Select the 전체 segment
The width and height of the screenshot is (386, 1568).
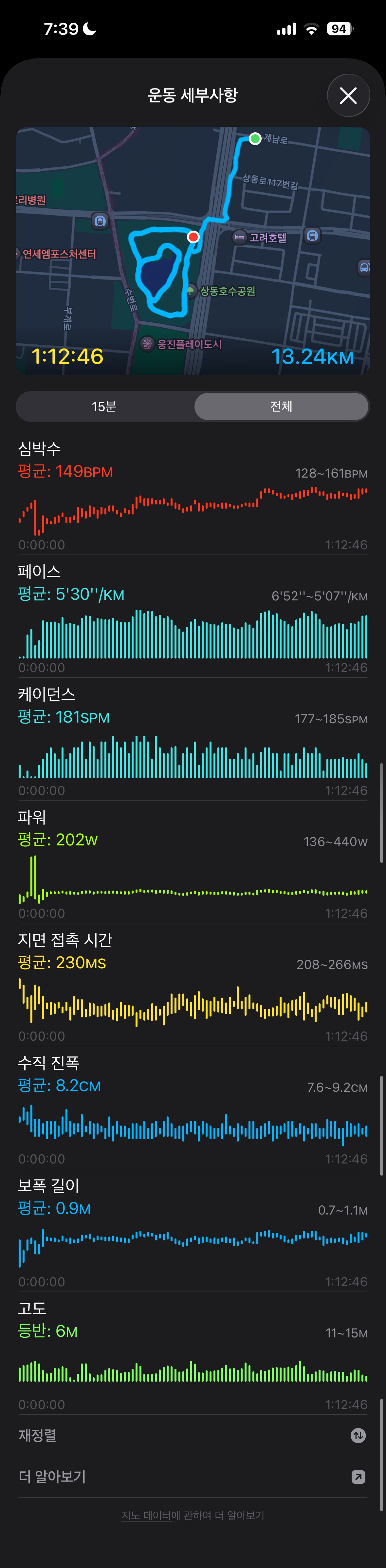click(281, 406)
